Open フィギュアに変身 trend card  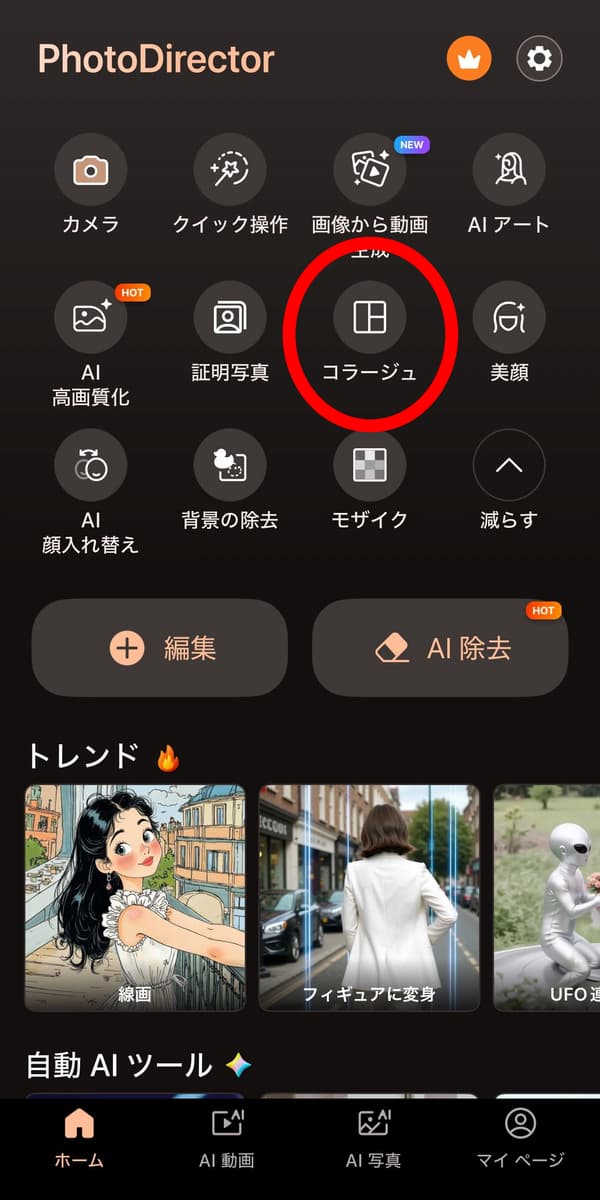[x=369, y=897]
